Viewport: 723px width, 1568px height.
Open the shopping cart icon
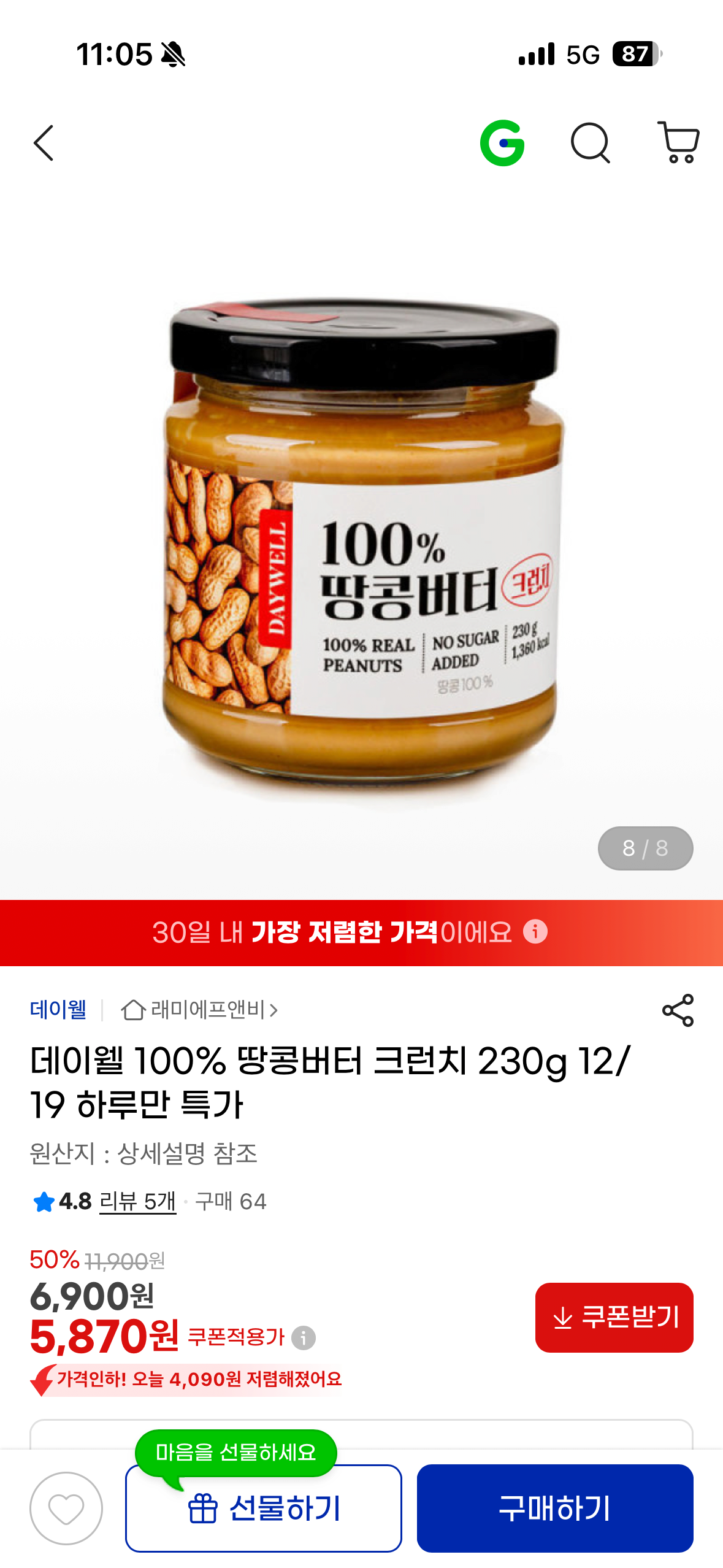coord(677,144)
